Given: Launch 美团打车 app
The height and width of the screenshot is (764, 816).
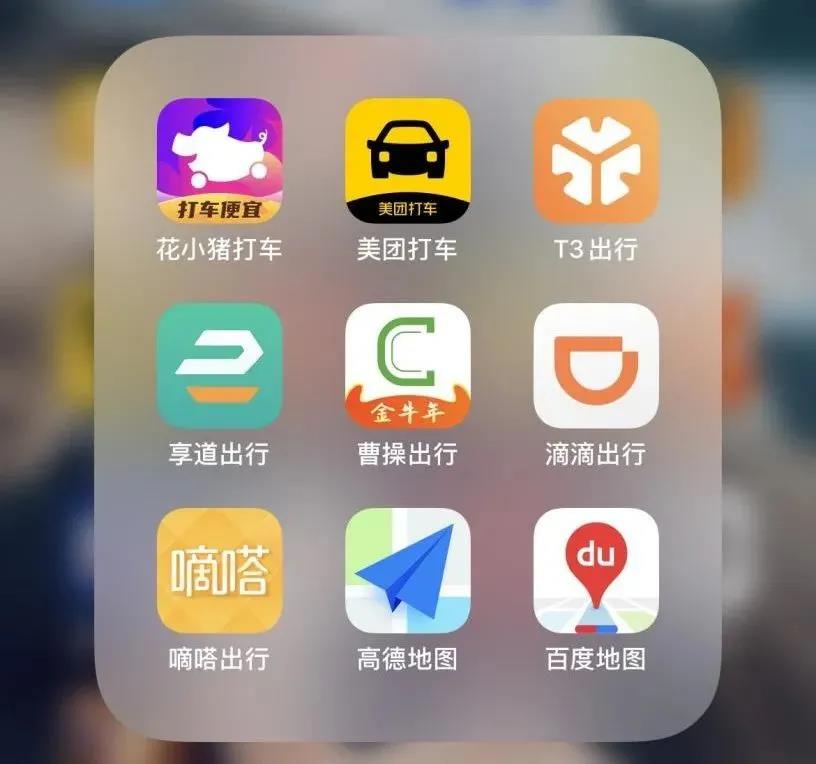Looking at the screenshot, I should coord(408,161).
